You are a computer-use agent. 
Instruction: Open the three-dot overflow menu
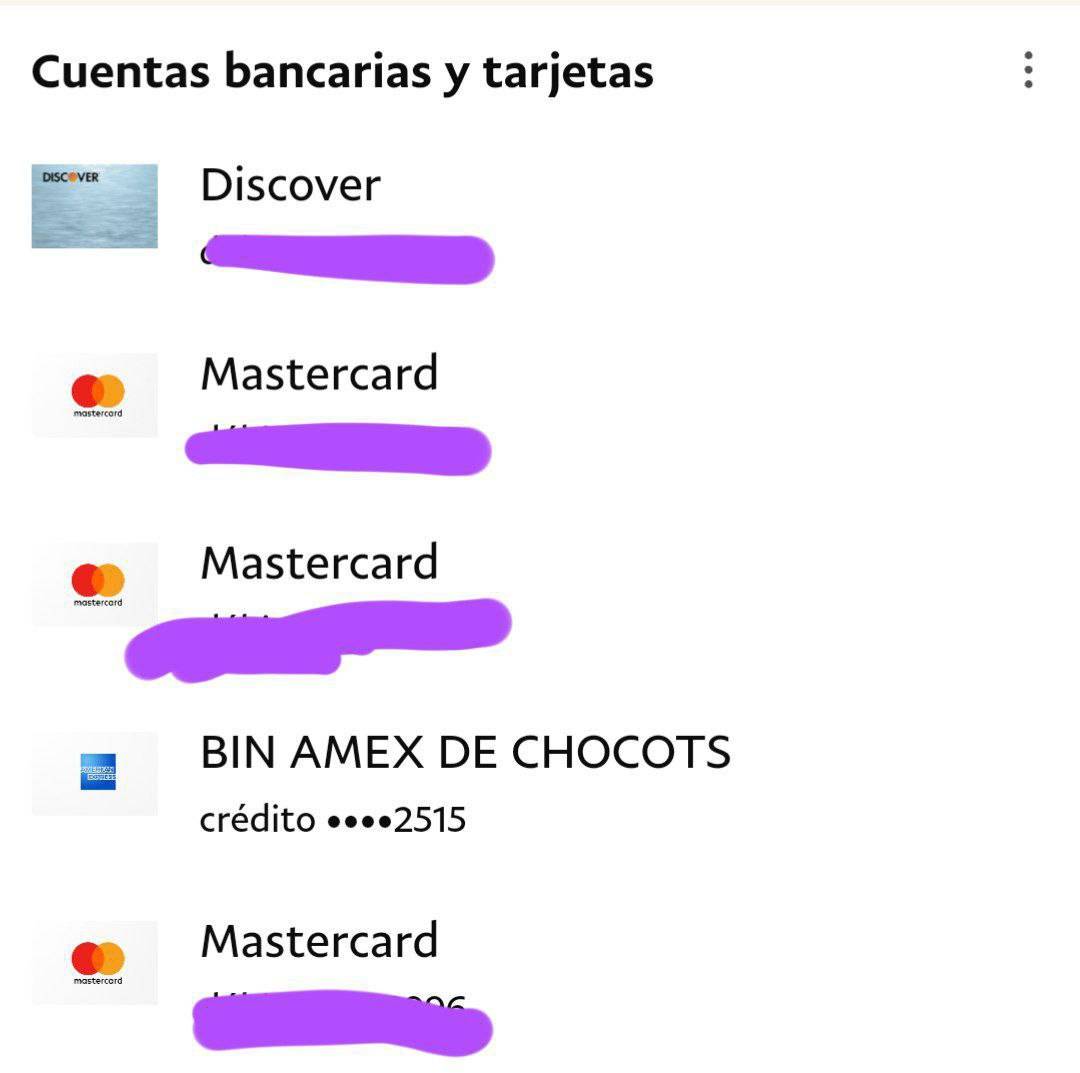point(1028,71)
